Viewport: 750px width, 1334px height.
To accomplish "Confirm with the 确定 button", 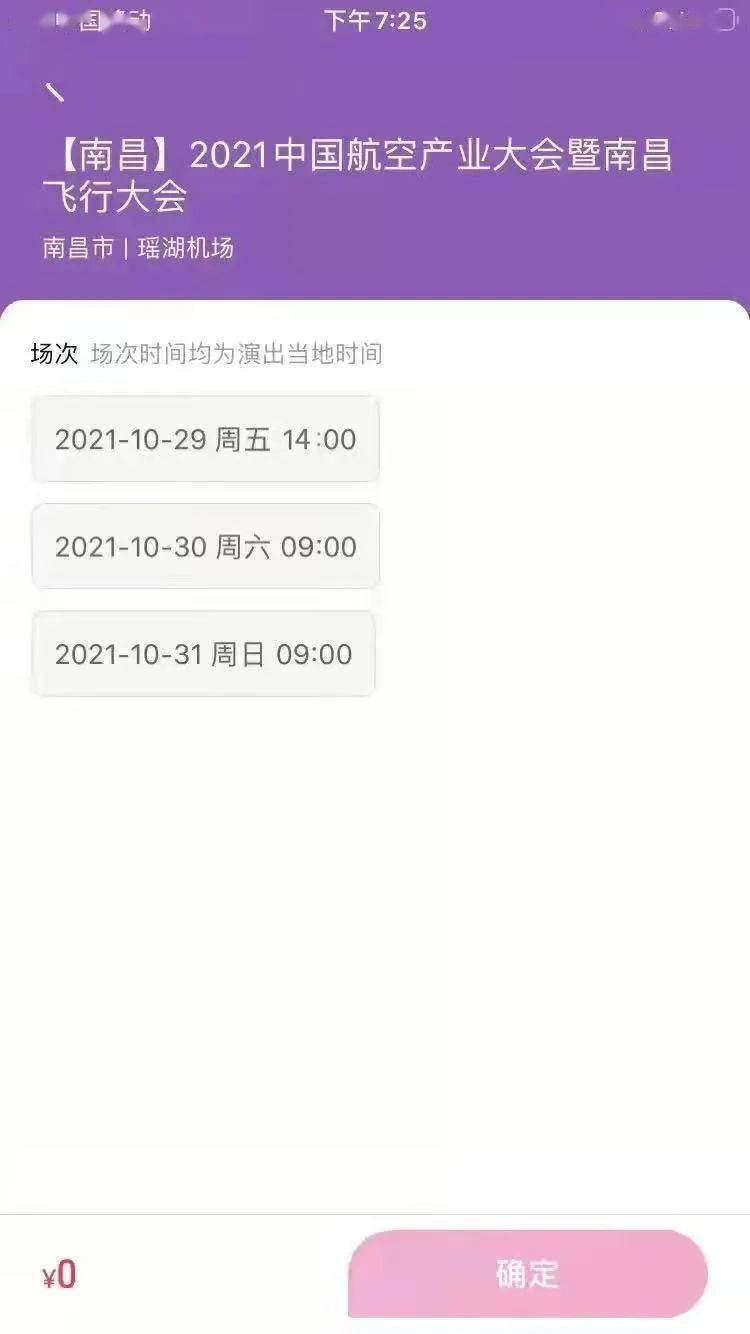I will pos(527,1273).
